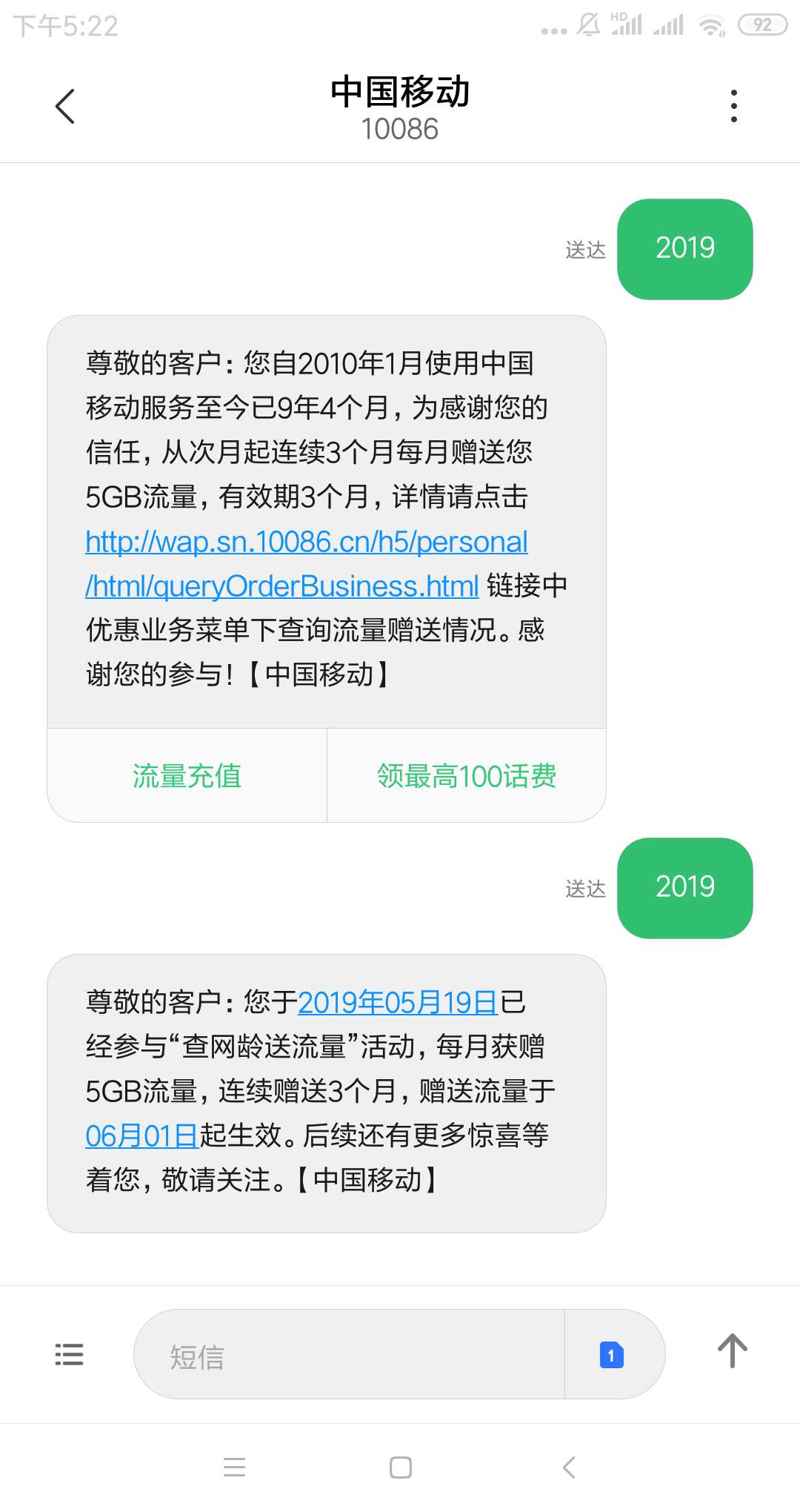Tap the 流量充值 button
The image size is (800, 1512).
187,775
